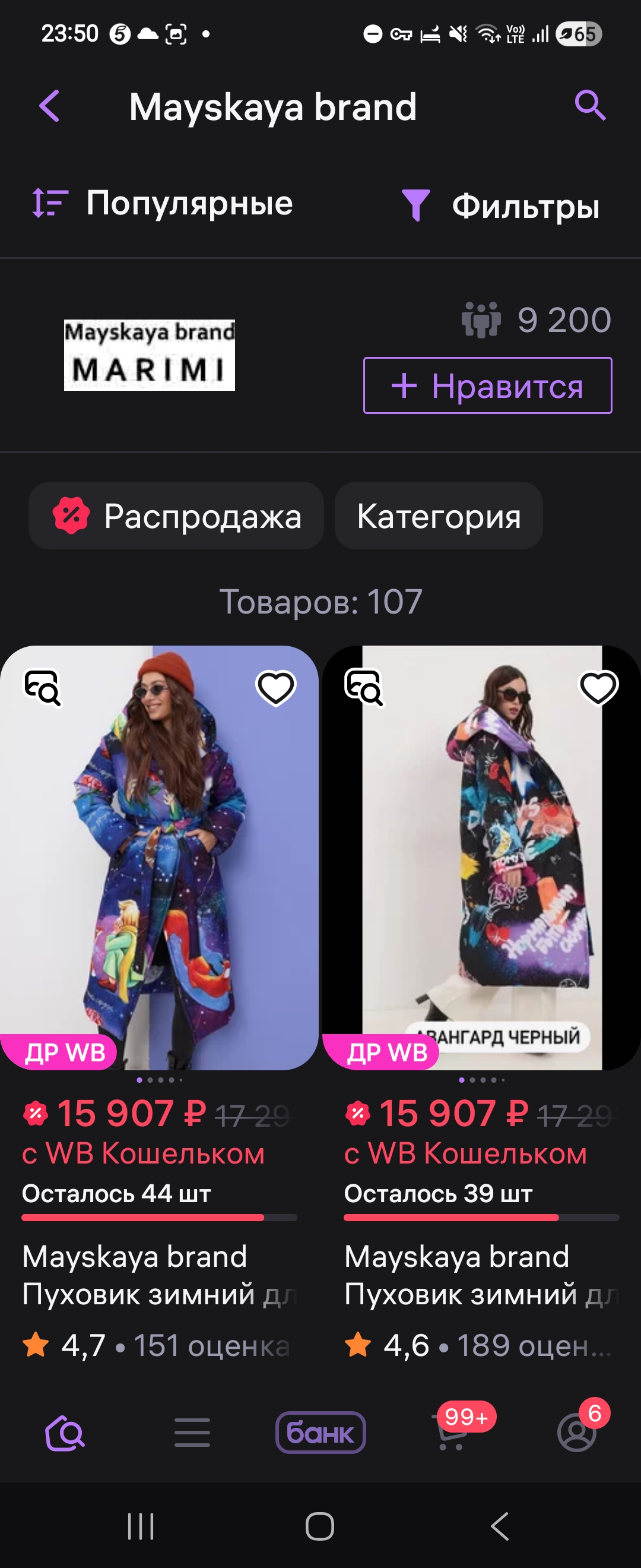Go back using the purple arrow
Image resolution: width=641 pixels, height=1568 pixels.
50,106
